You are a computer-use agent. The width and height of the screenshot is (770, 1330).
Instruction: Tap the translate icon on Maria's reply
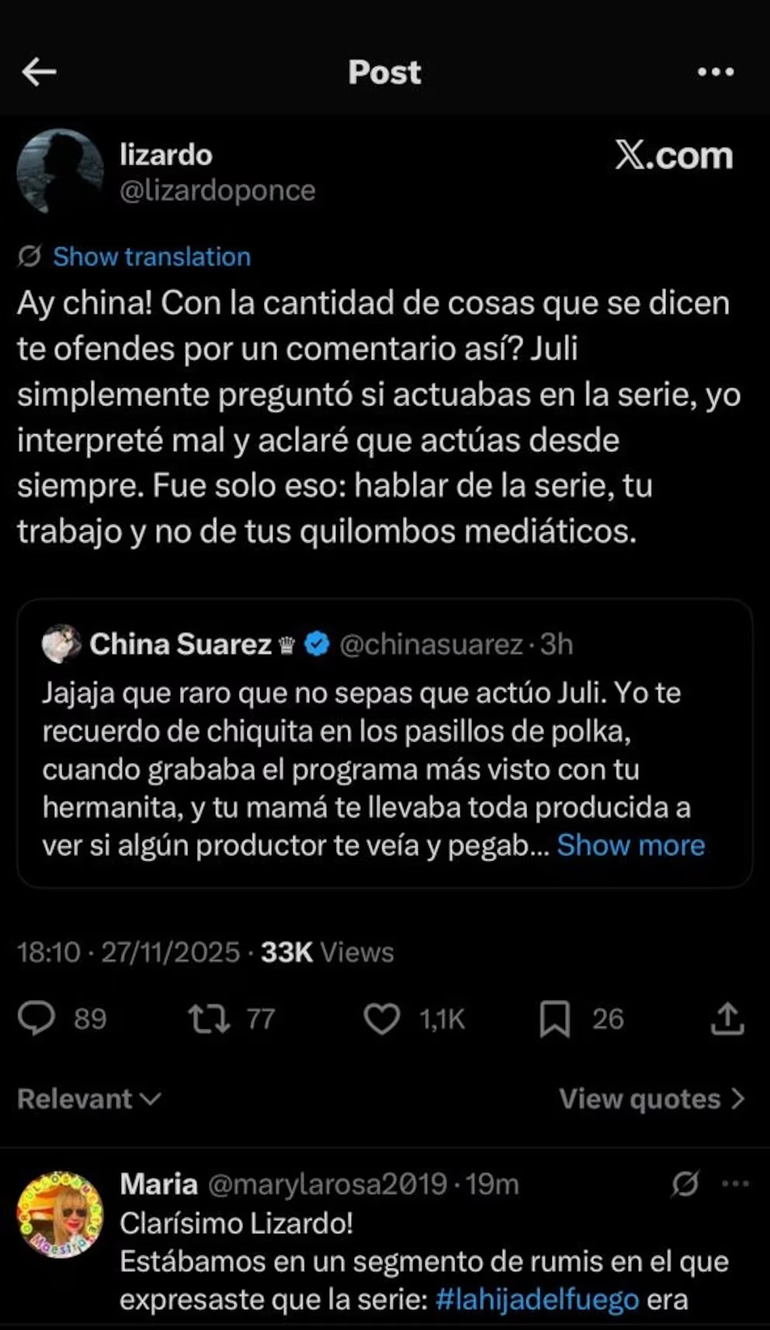[686, 1185]
